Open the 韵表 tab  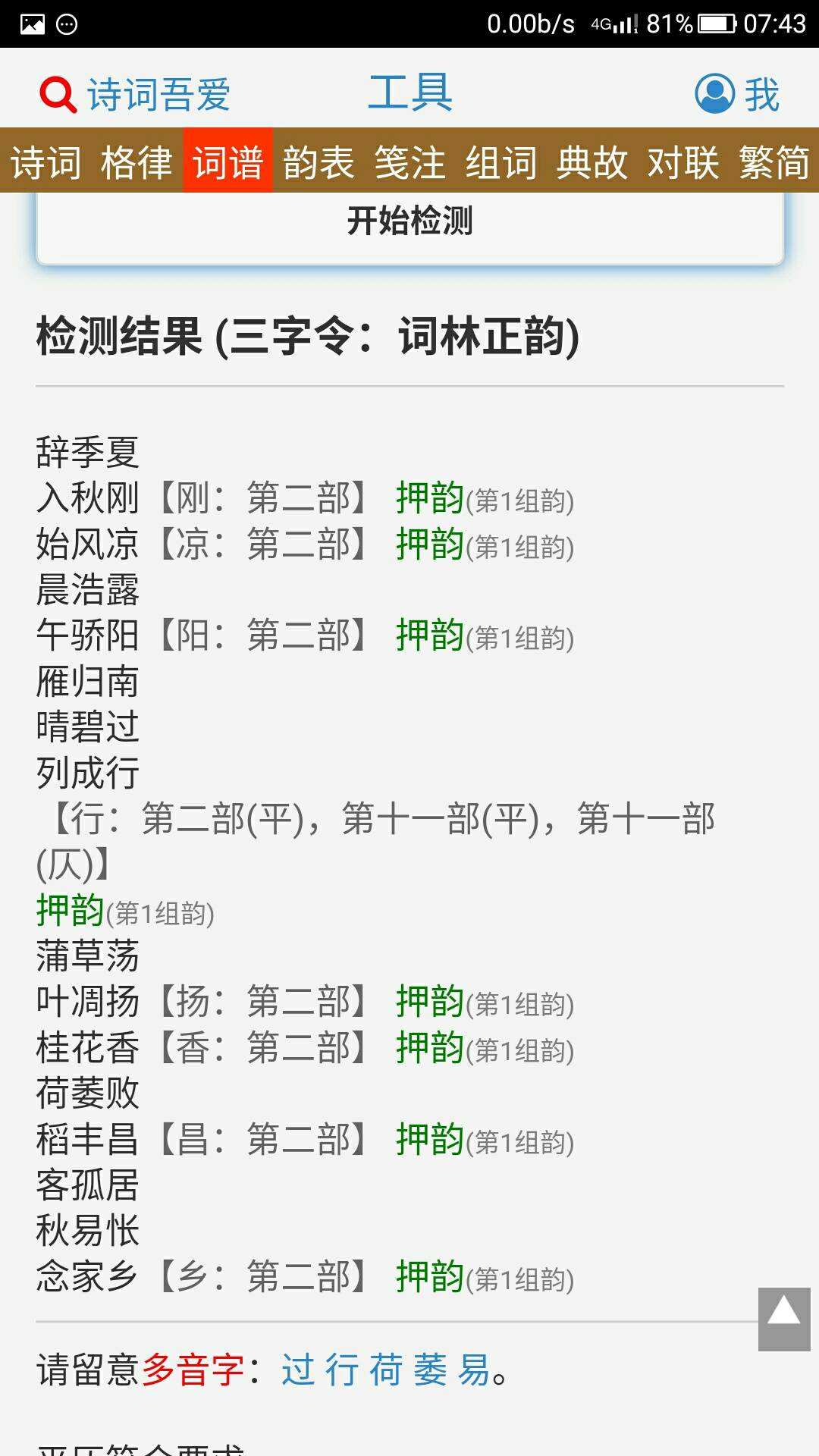pos(318,162)
